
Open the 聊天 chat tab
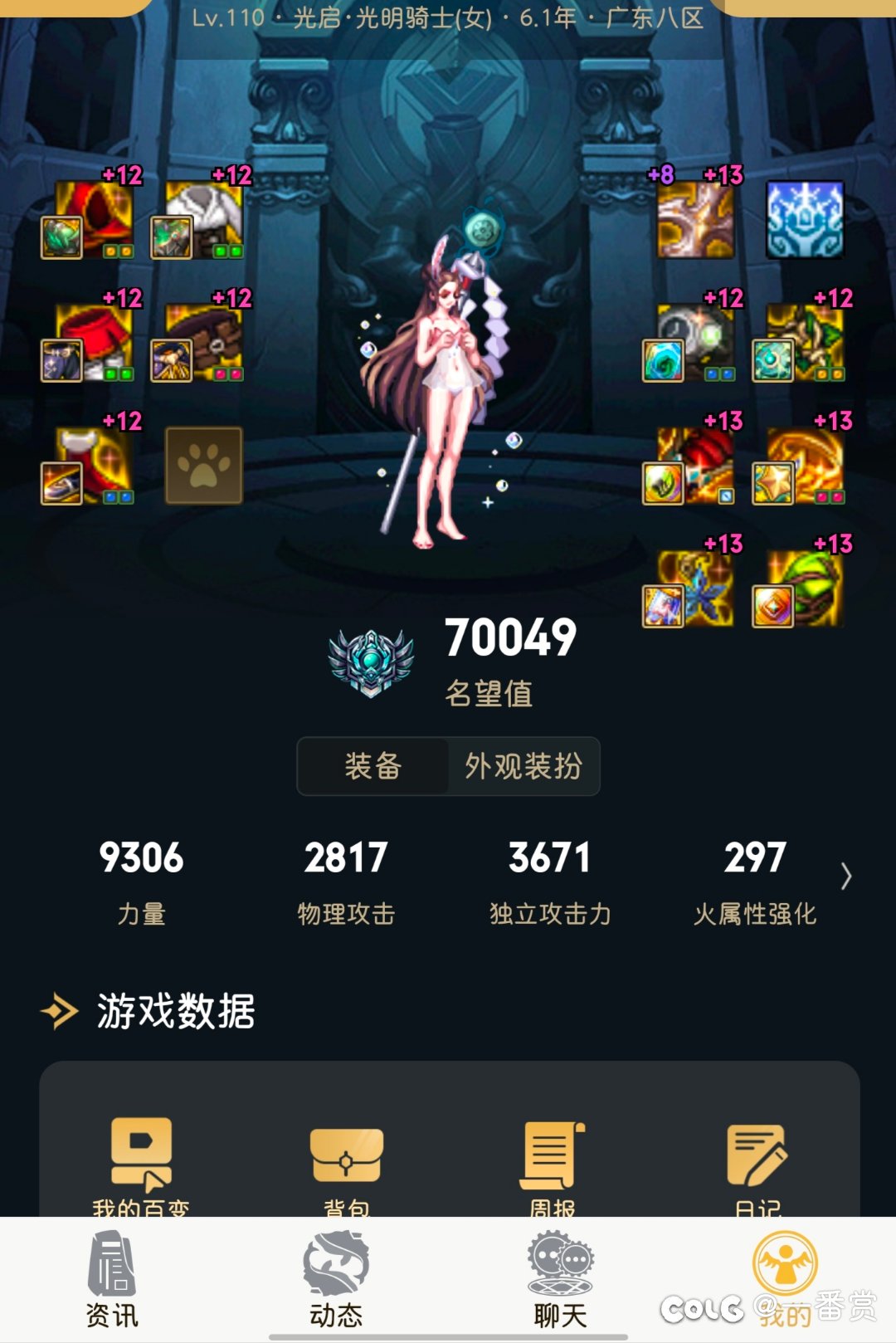pyautogui.click(x=560, y=1280)
